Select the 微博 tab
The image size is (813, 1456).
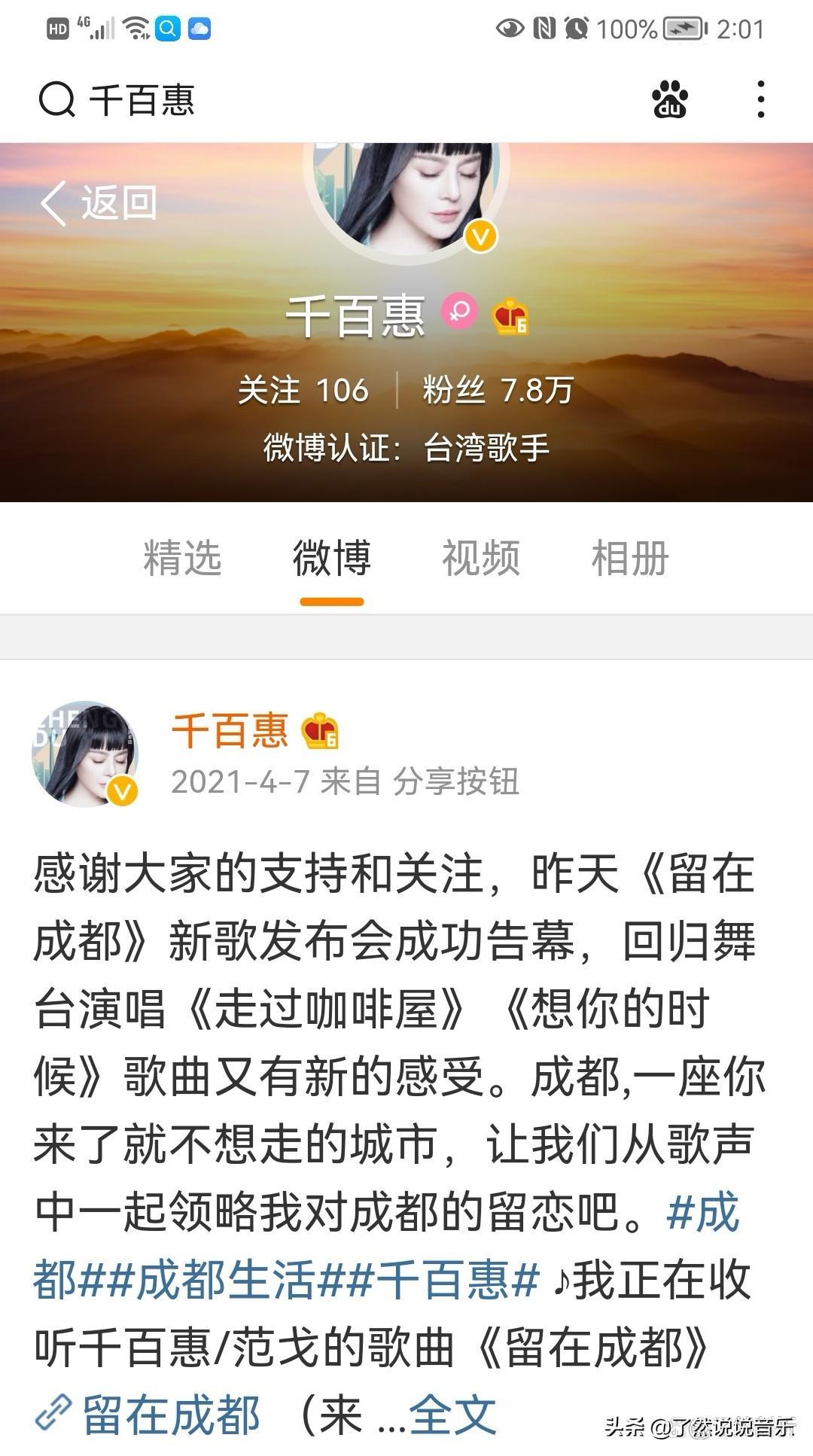pos(331,558)
